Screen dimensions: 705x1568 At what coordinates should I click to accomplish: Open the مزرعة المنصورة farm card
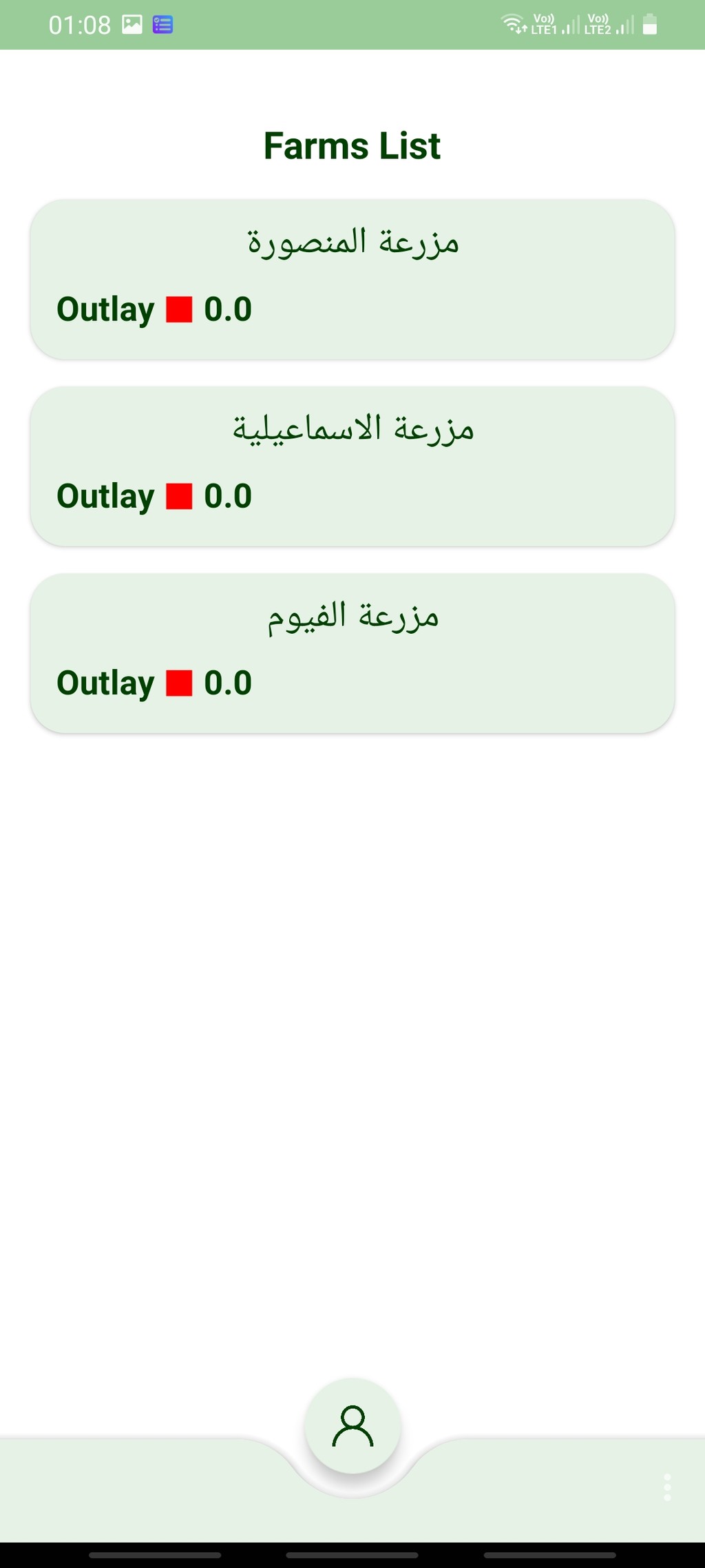click(352, 279)
